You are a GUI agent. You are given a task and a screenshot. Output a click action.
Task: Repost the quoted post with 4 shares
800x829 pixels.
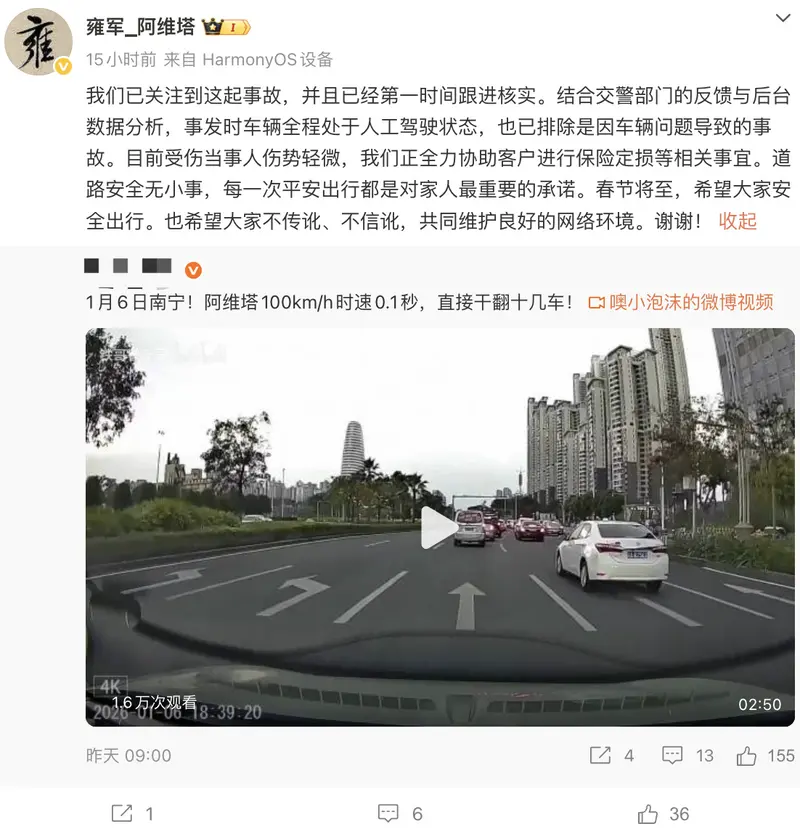[612, 755]
